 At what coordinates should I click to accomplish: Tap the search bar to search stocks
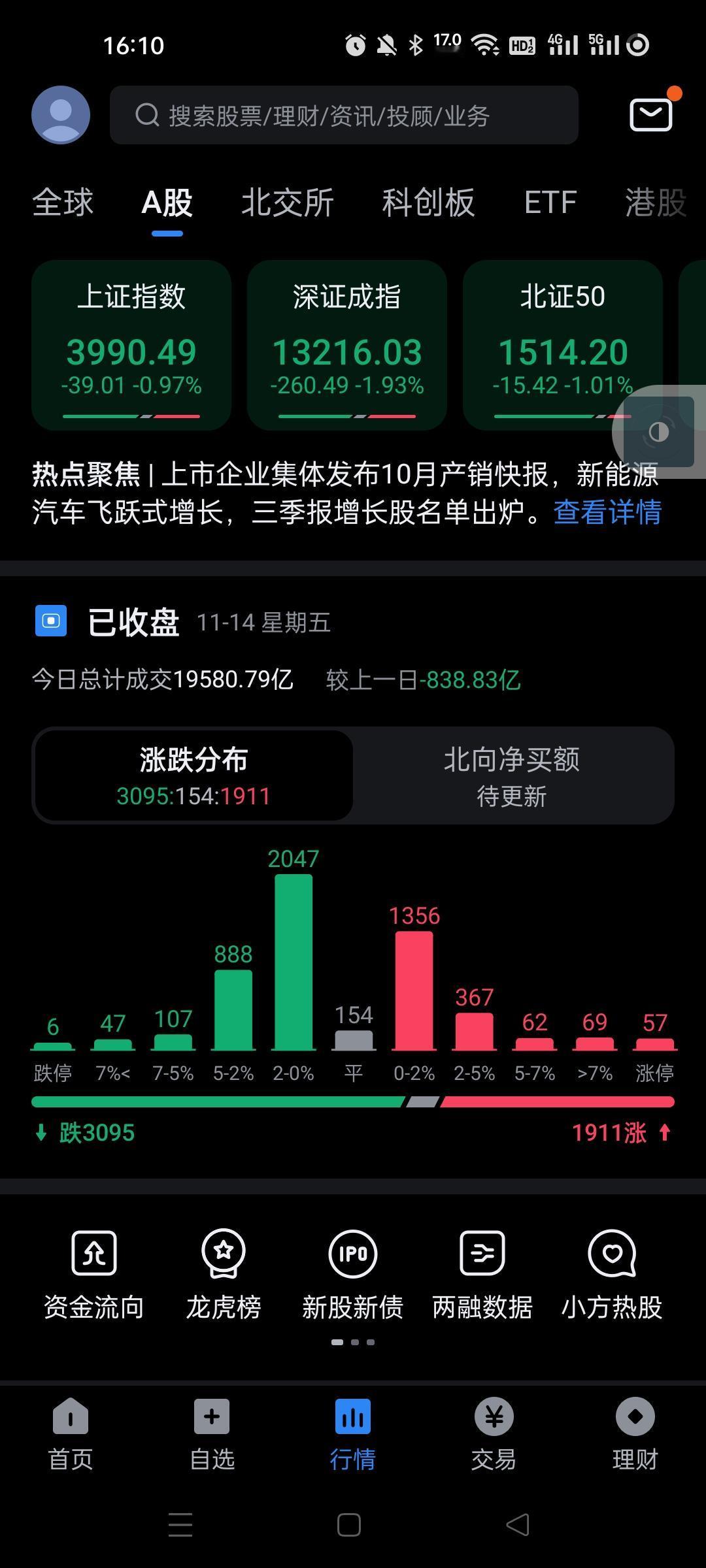click(346, 114)
